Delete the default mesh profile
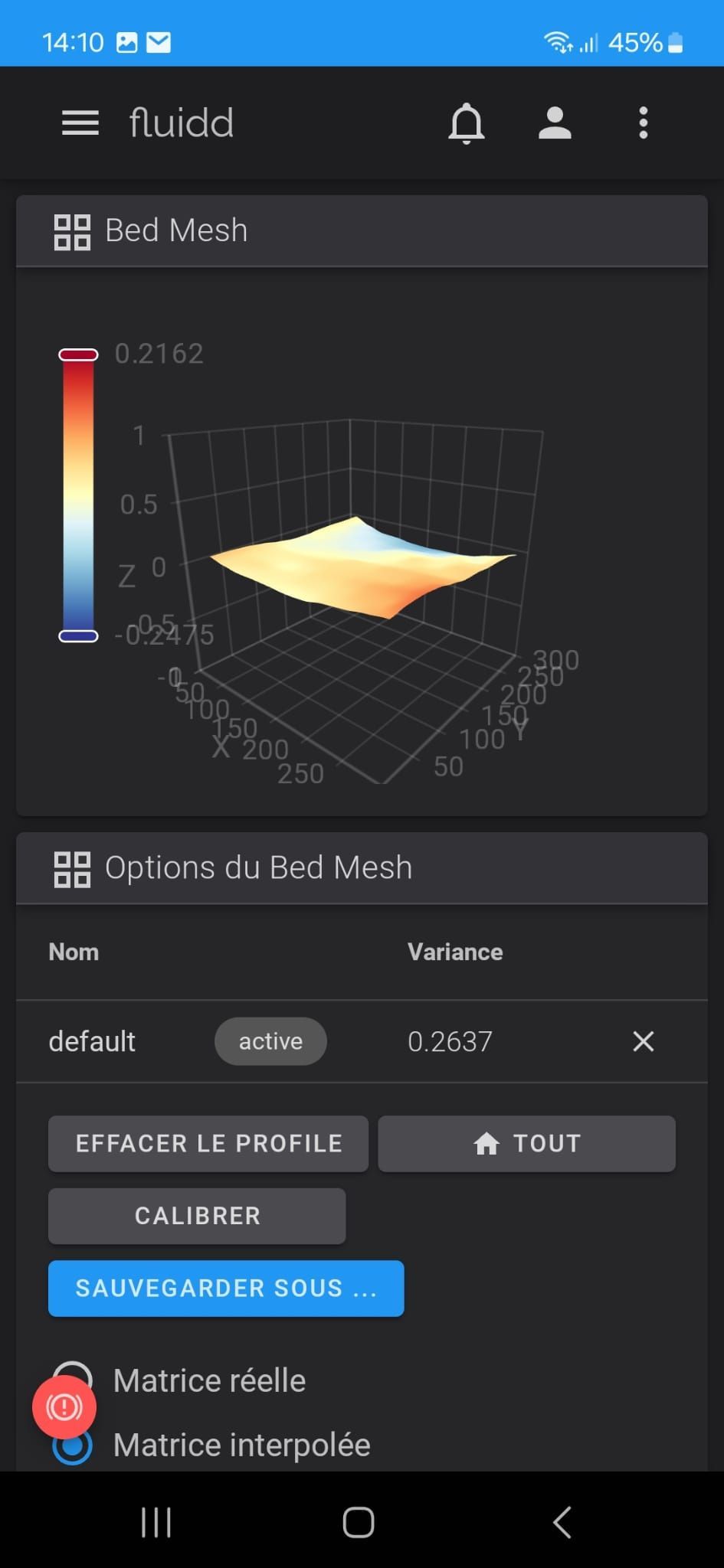The image size is (724, 1568). [x=643, y=1041]
